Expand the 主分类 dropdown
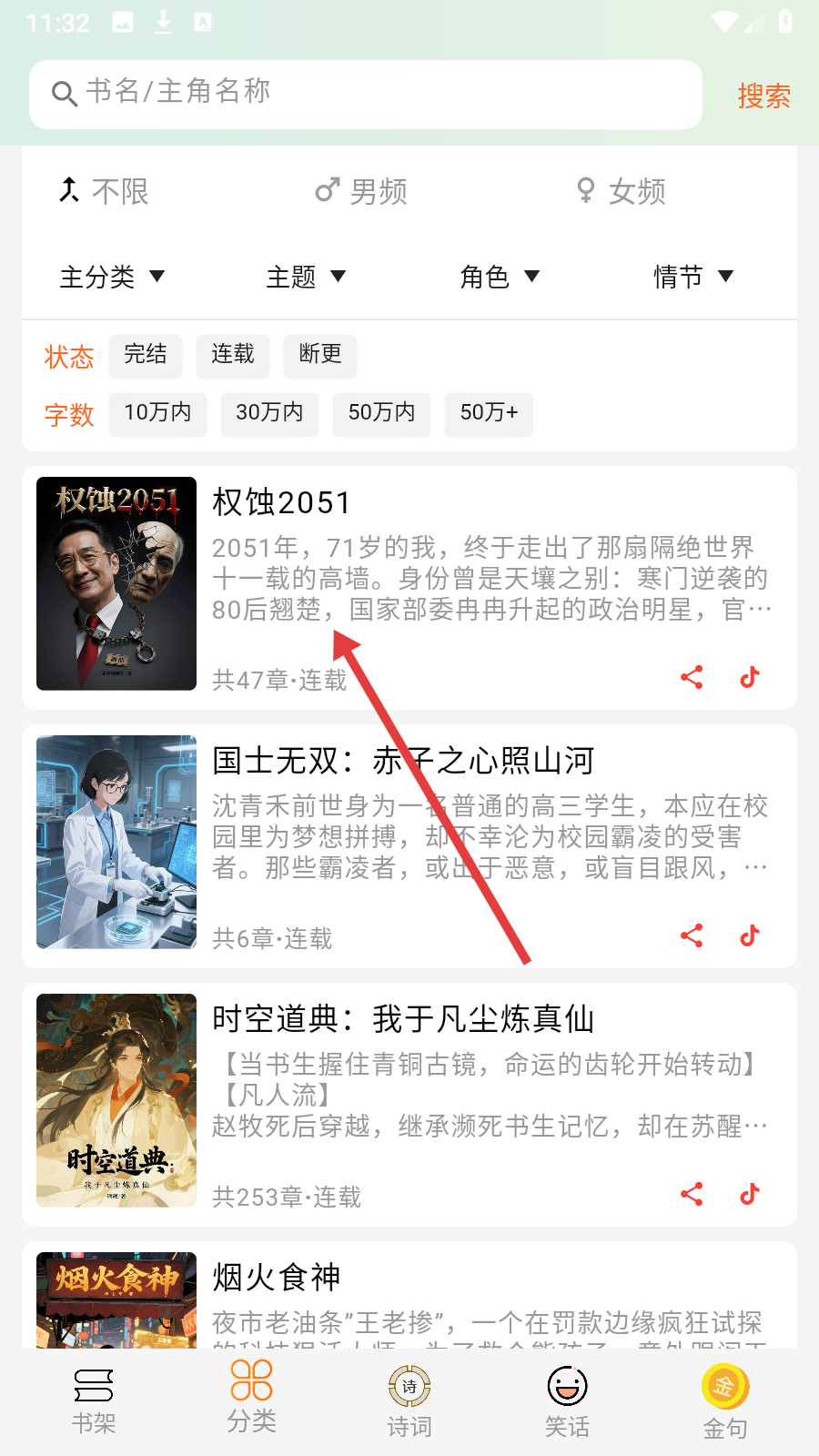 coord(112,277)
